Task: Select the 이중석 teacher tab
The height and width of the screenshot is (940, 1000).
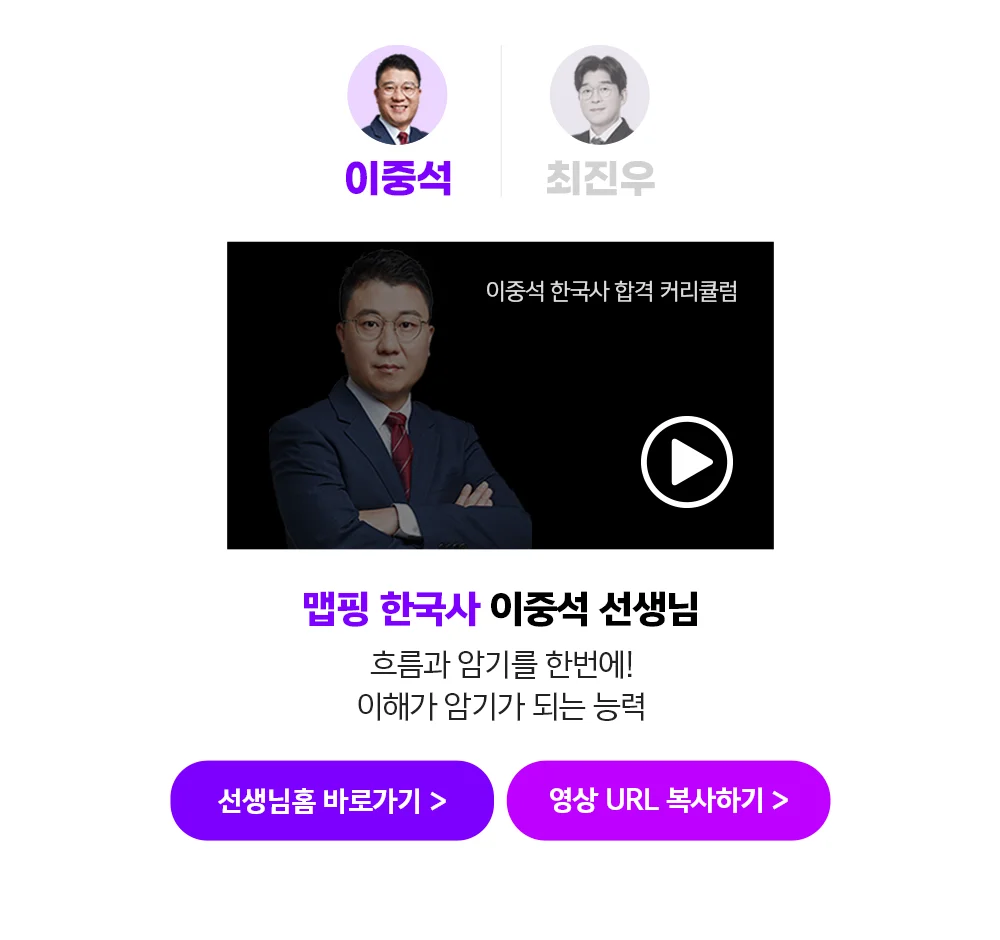Action: (x=397, y=120)
